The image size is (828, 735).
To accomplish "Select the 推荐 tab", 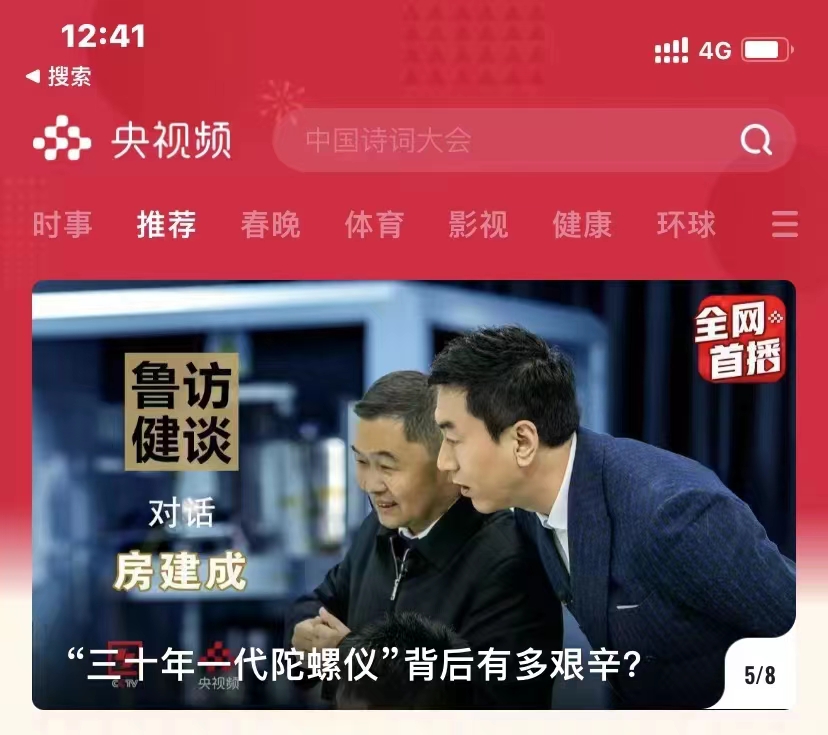I will 166,224.
